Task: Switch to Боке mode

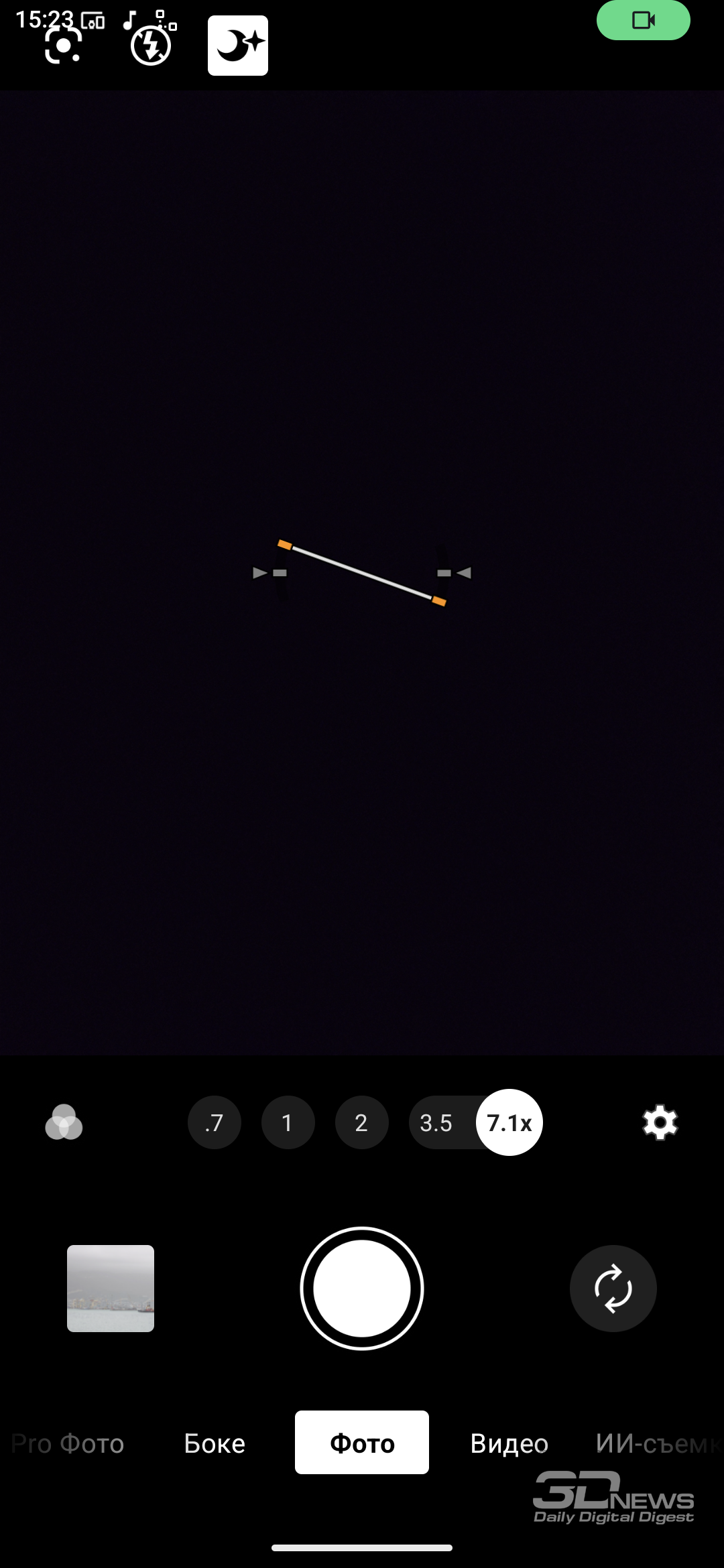Action: [215, 1443]
